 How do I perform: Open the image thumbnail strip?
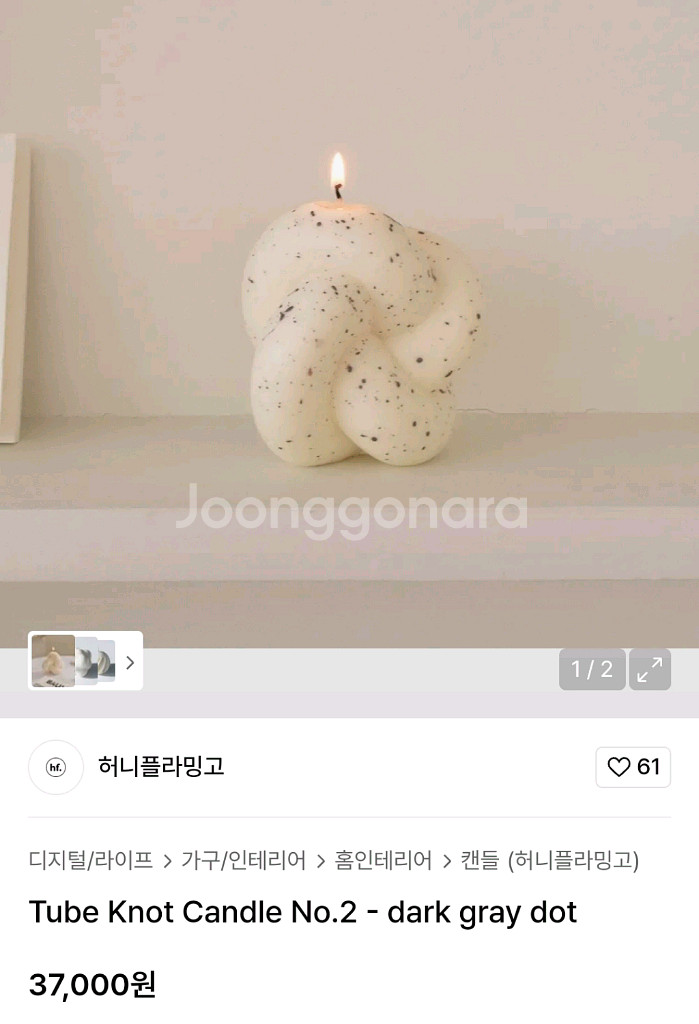coord(86,661)
